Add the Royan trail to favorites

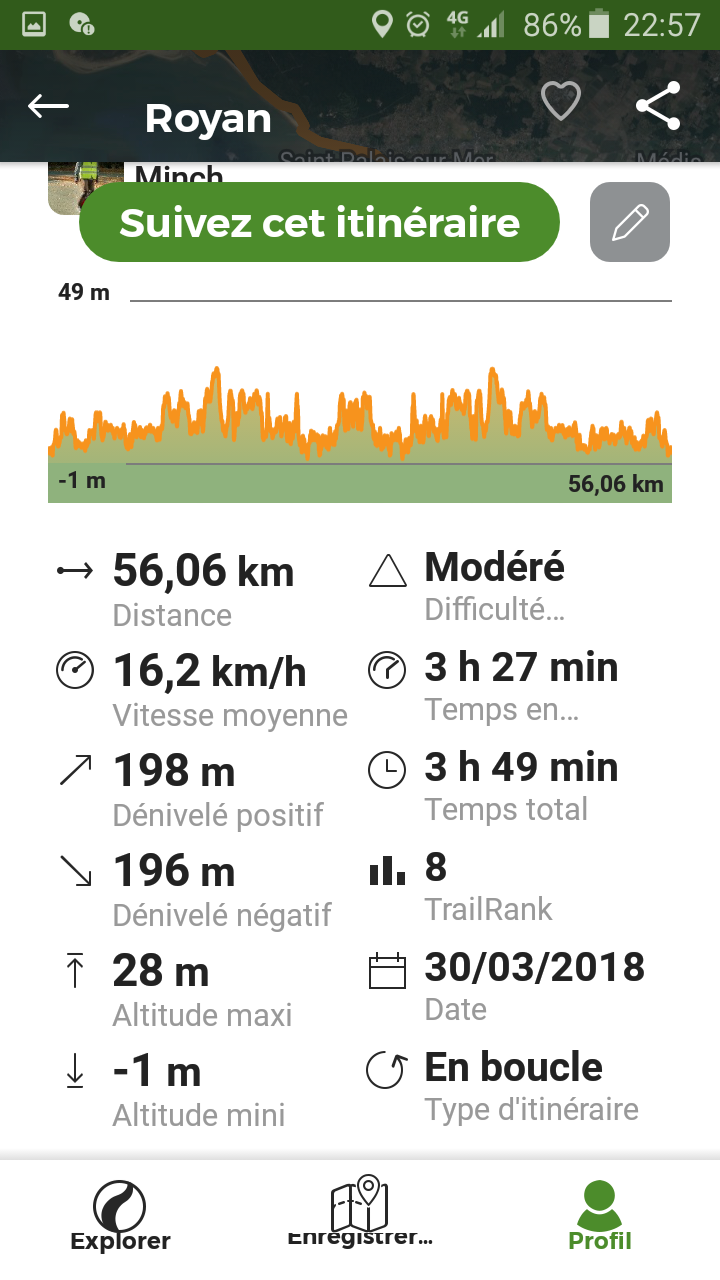[x=561, y=102]
